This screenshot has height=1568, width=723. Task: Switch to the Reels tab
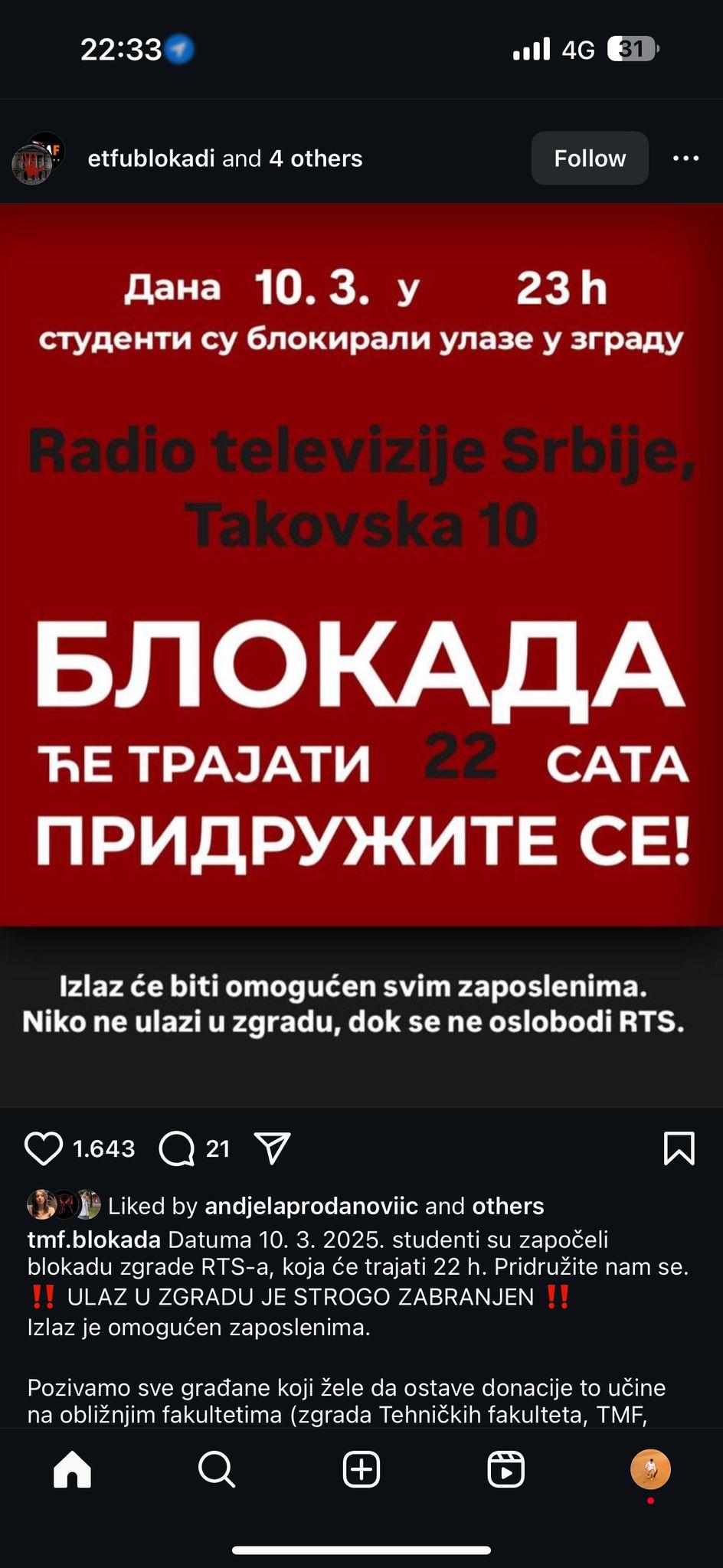[x=506, y=1469]
